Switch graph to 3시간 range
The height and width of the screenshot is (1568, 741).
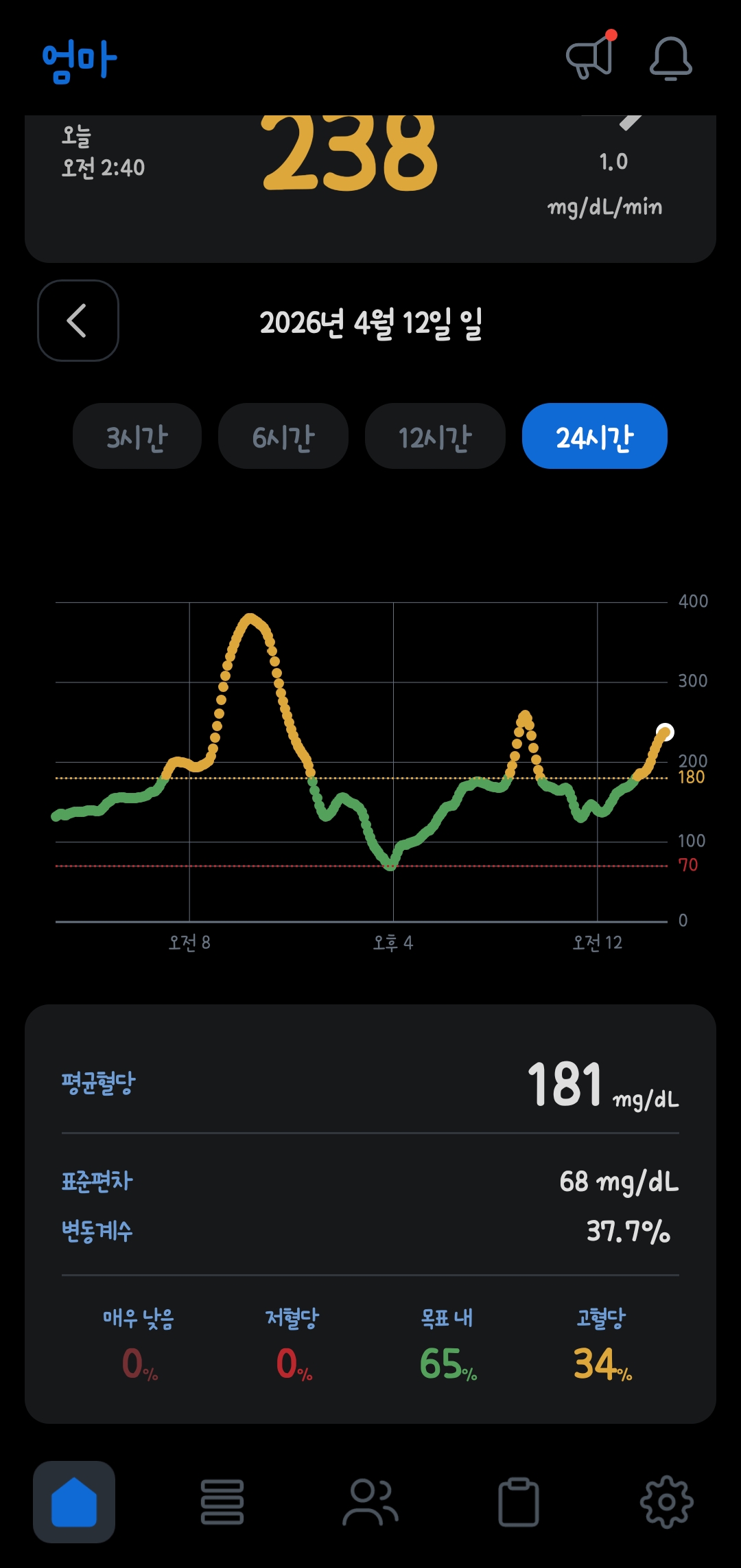pos(137,437)
